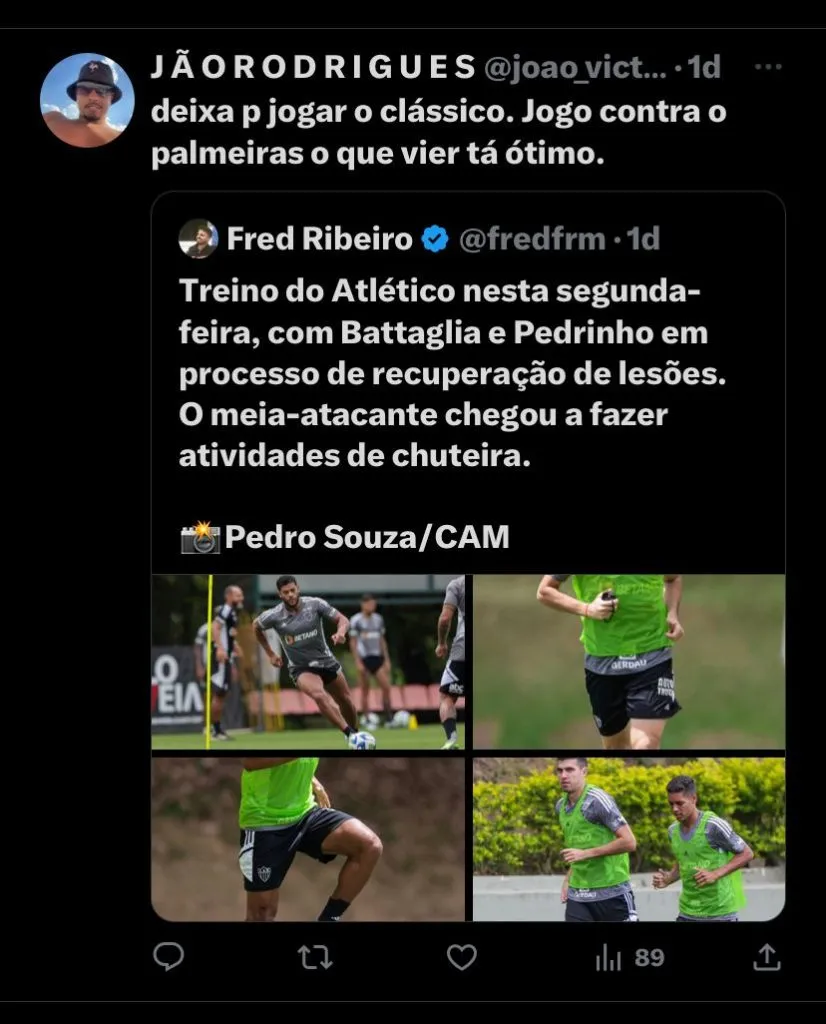The height and width of the screenshot is (1024, 826).
Task: View the photo of green vest runner
Action: (628, 662)
